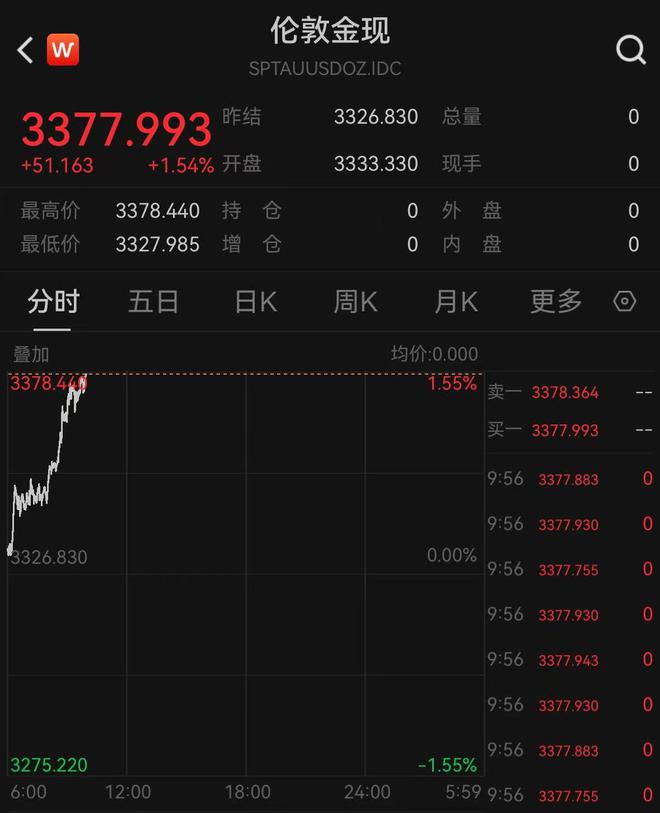Viewport: 660px width, 813px height.
Task: Tap the red W badge icon
Action: (x=63, y=49)
